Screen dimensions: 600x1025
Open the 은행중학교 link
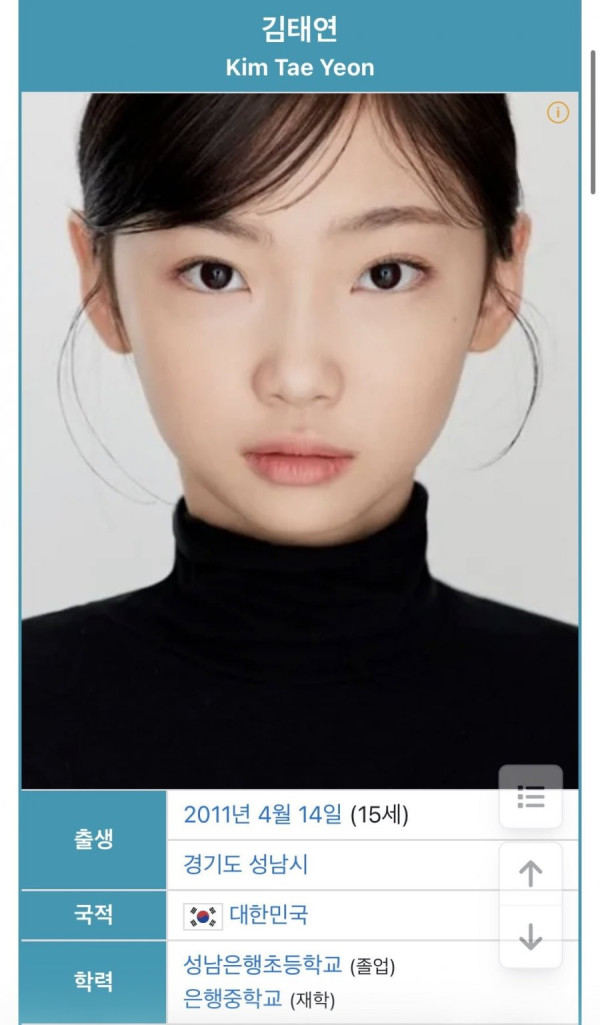click(234, 999)
